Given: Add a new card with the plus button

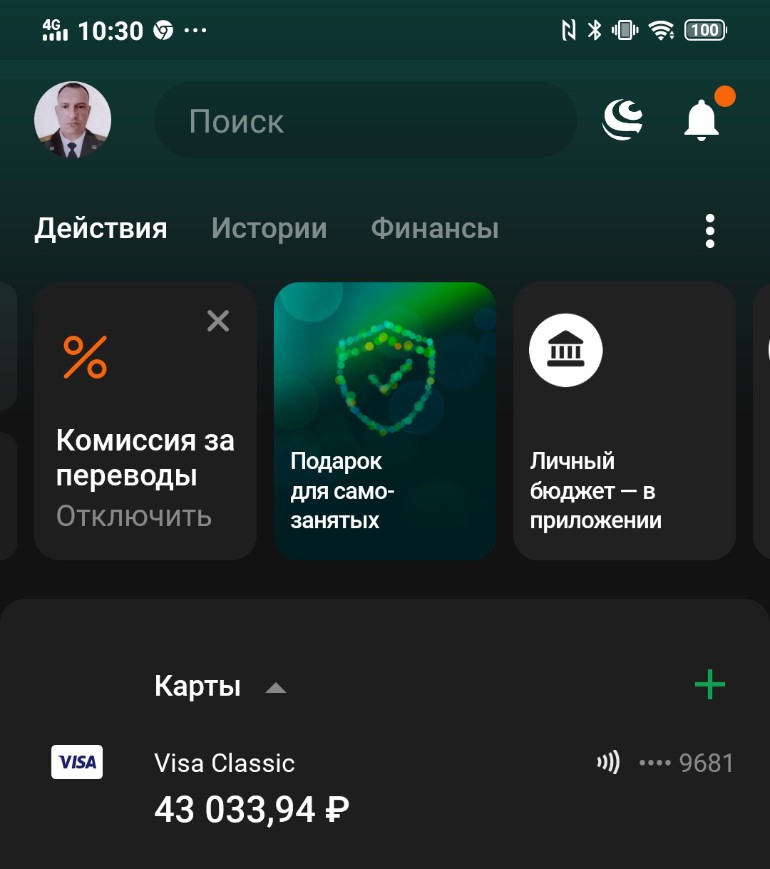Looking at the screenshot, I should [710, 684].
